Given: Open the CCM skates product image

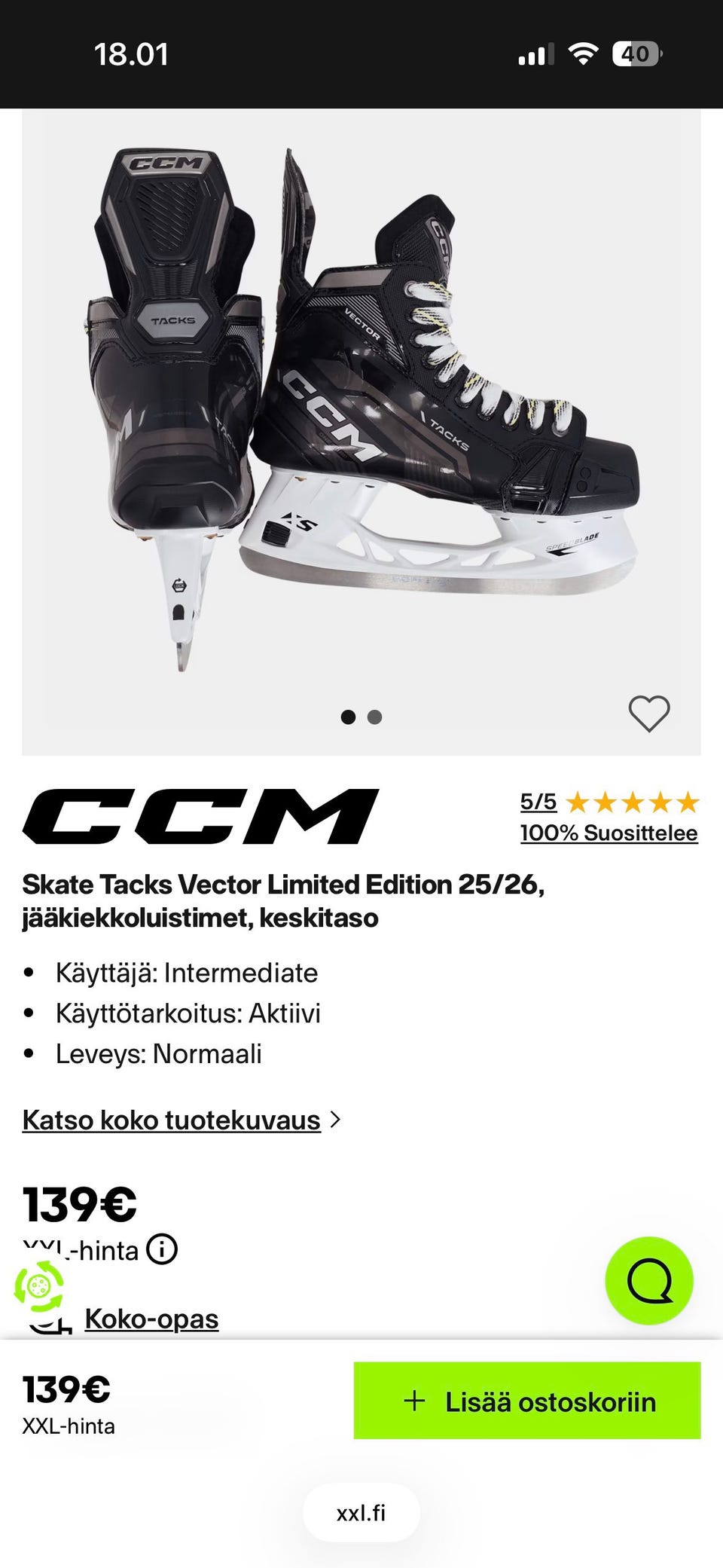Looking at the screenshot, I should [361, 407].
